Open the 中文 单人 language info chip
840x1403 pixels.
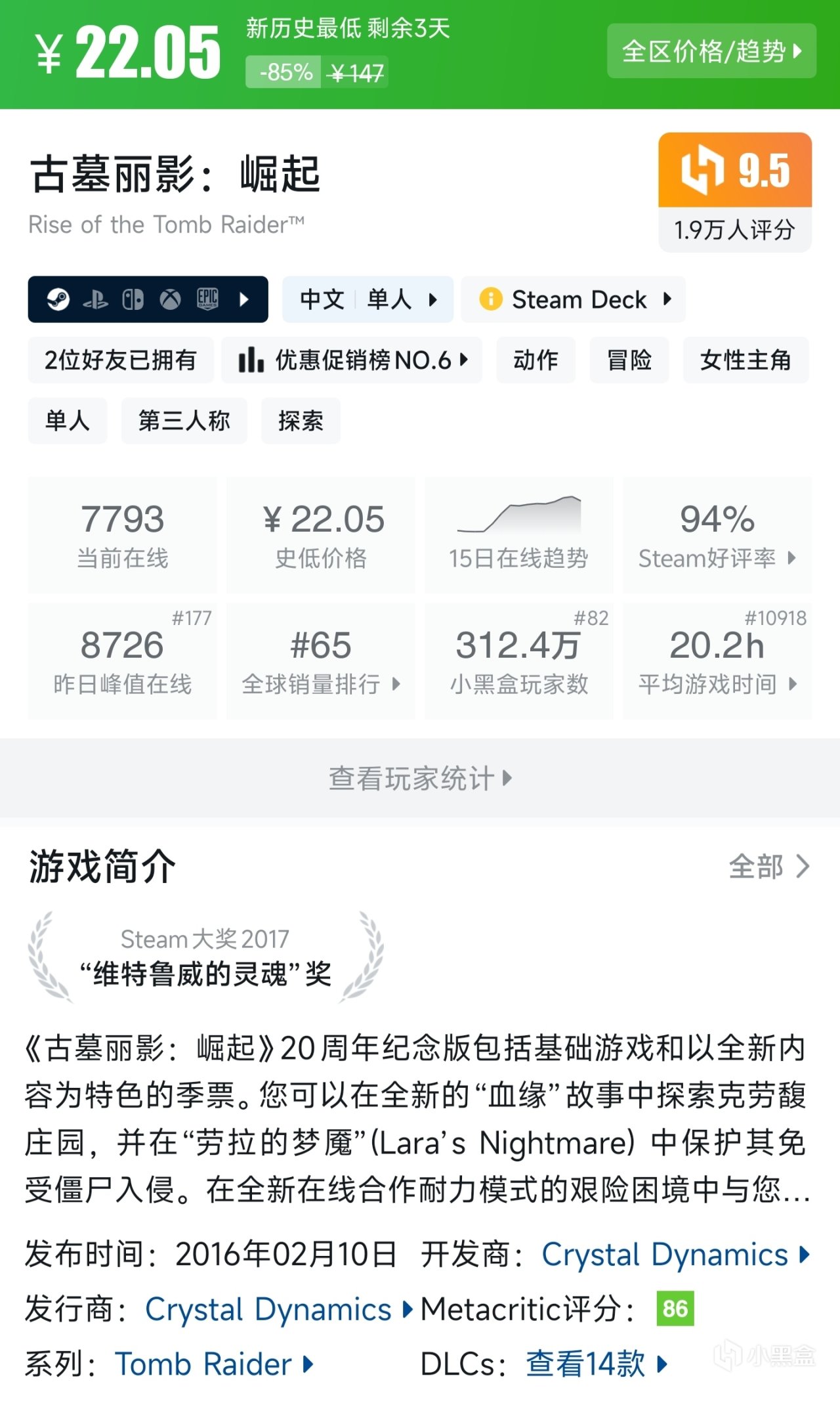click(367, 299)
